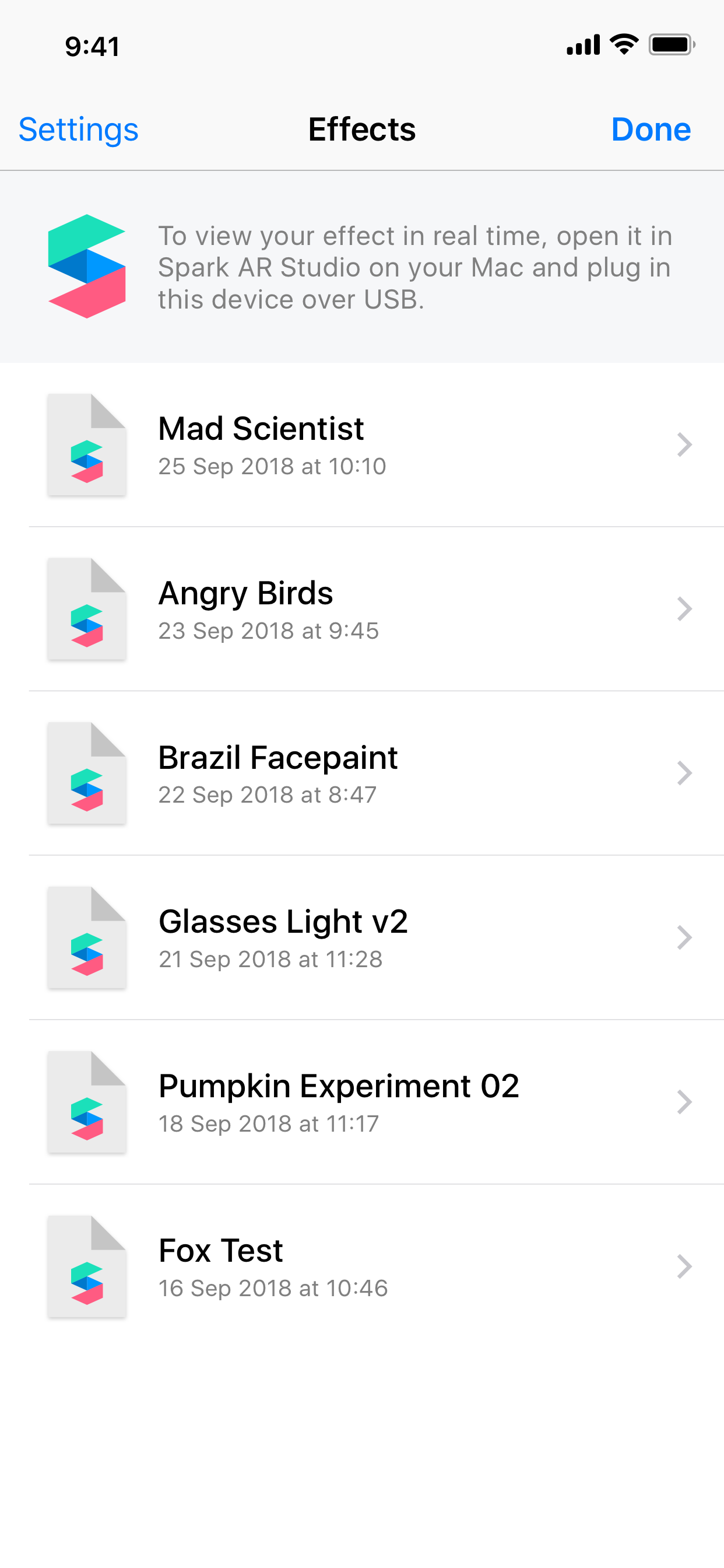Click the Glasses Light v2 file icon
This screenshot has height=1568, width=724.
[86, 938]
